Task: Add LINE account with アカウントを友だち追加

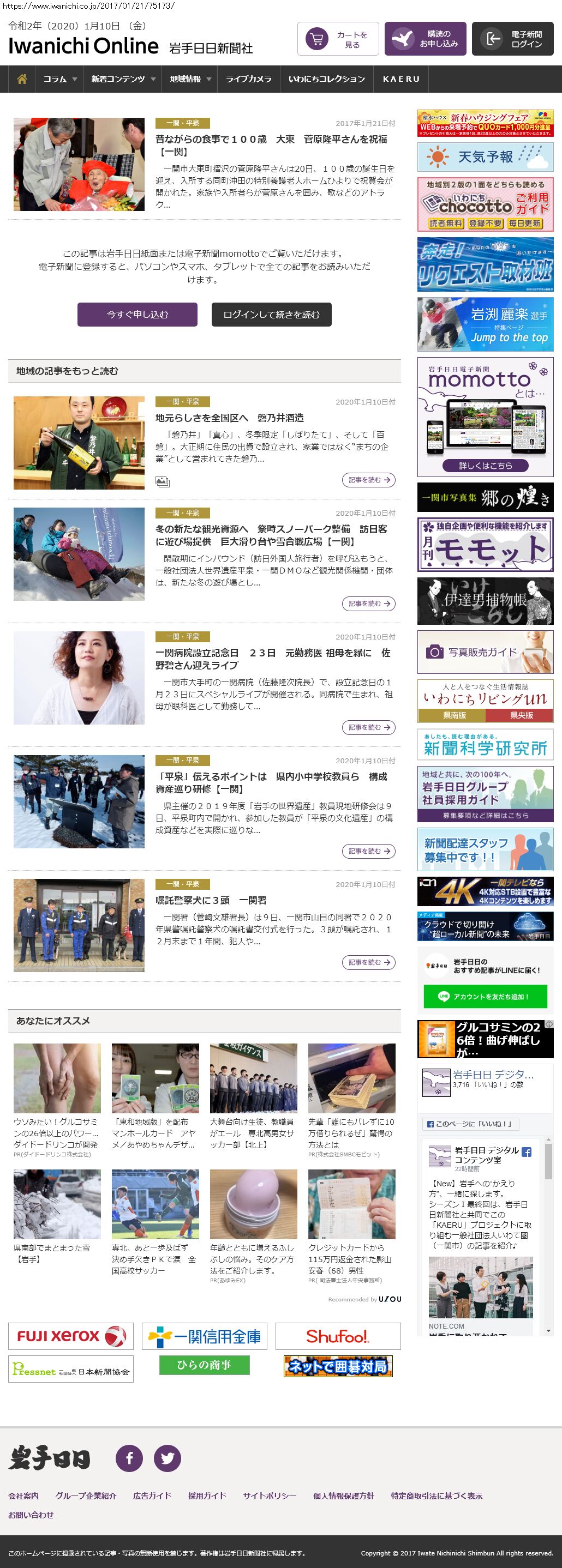Action: tap(485, 997)
